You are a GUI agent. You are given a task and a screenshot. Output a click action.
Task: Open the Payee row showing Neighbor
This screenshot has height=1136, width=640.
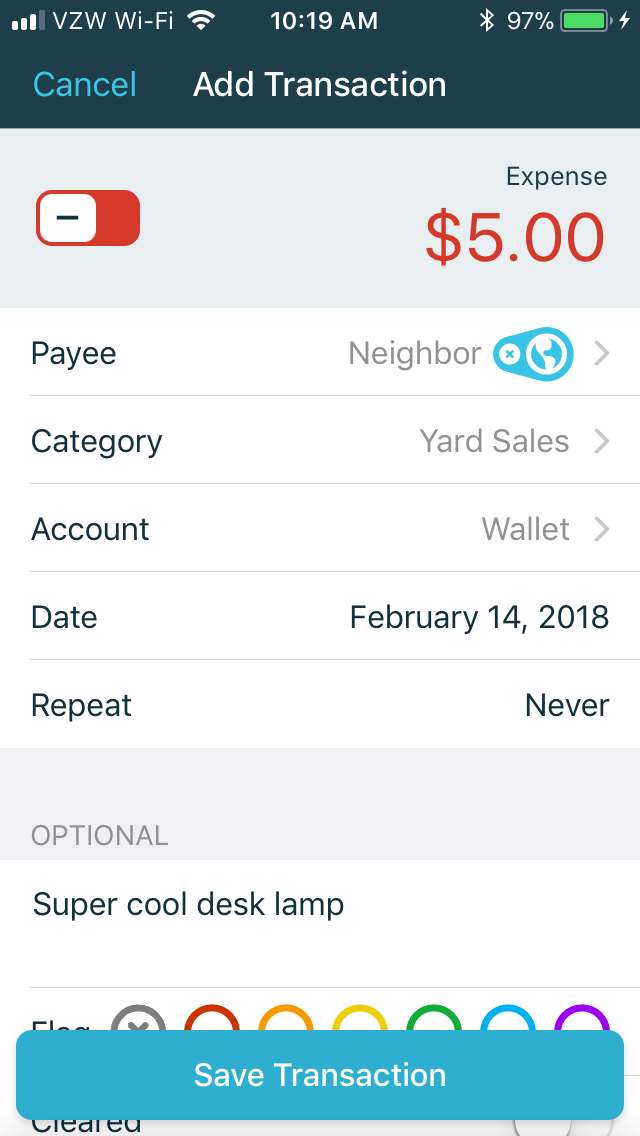(320, 354)
